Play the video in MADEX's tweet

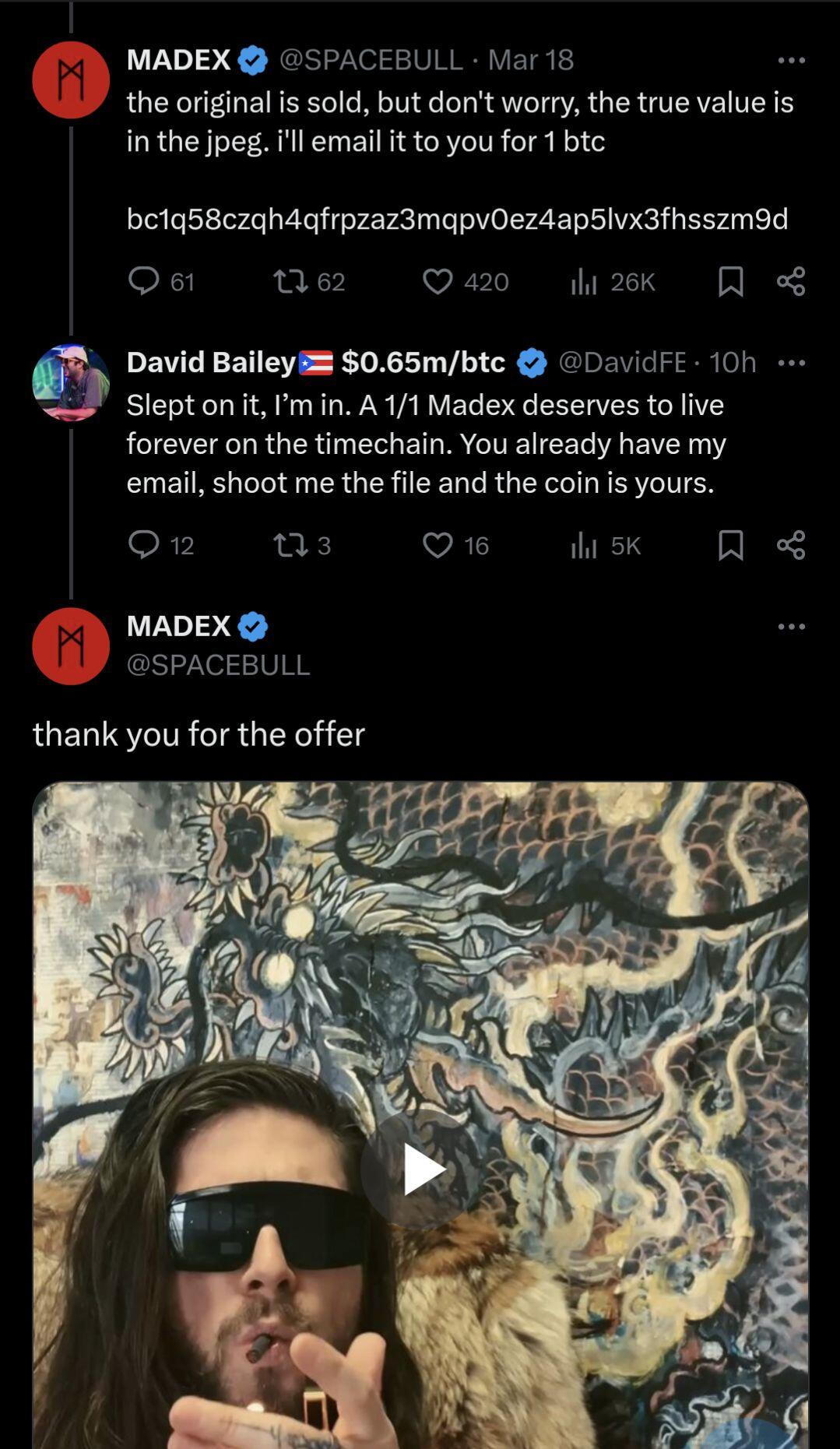point(421,1169)
